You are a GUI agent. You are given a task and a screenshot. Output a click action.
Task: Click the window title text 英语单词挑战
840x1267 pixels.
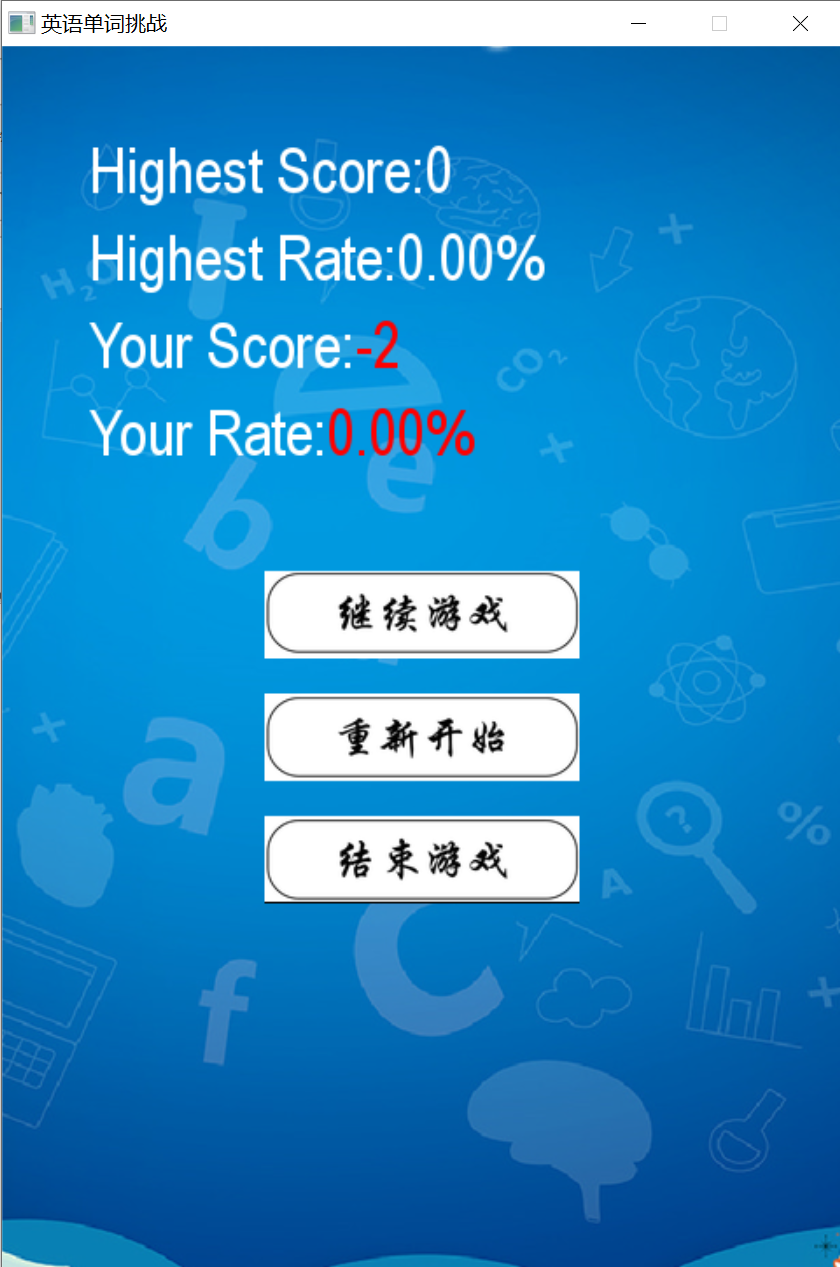(x=103, y=23)
